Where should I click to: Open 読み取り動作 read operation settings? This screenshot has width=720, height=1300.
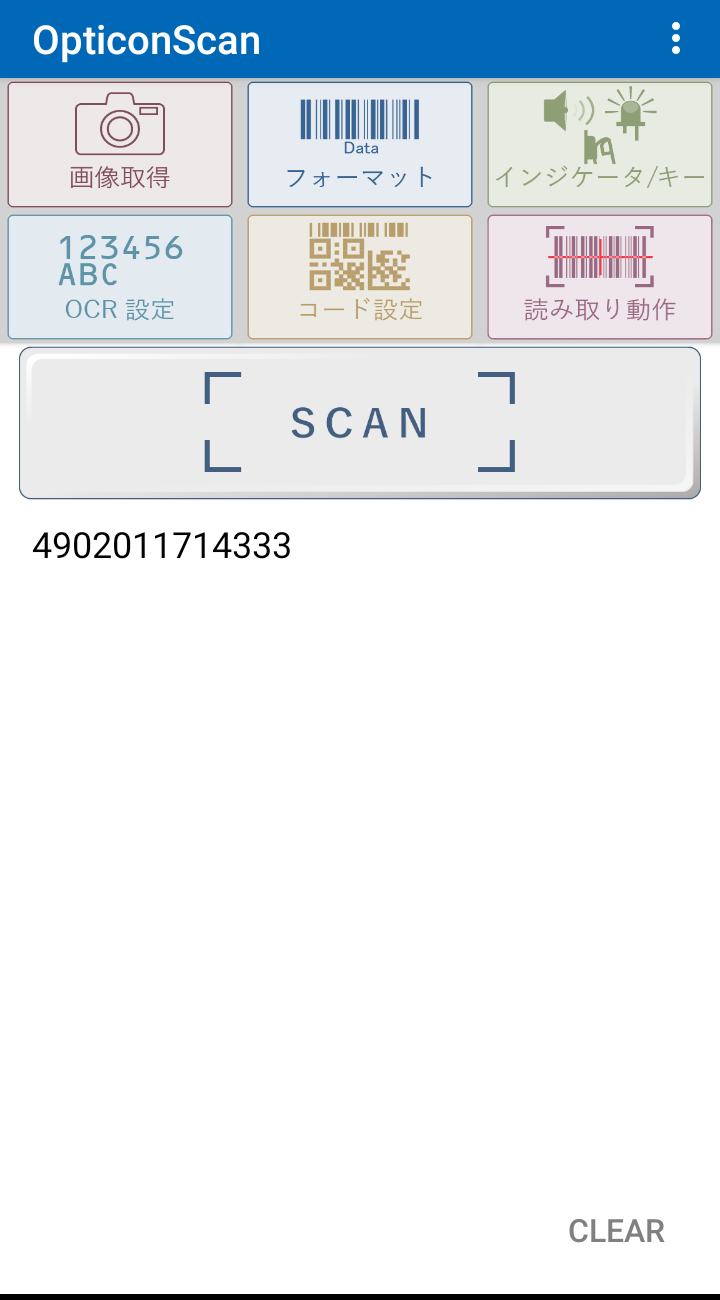(600, 277)
